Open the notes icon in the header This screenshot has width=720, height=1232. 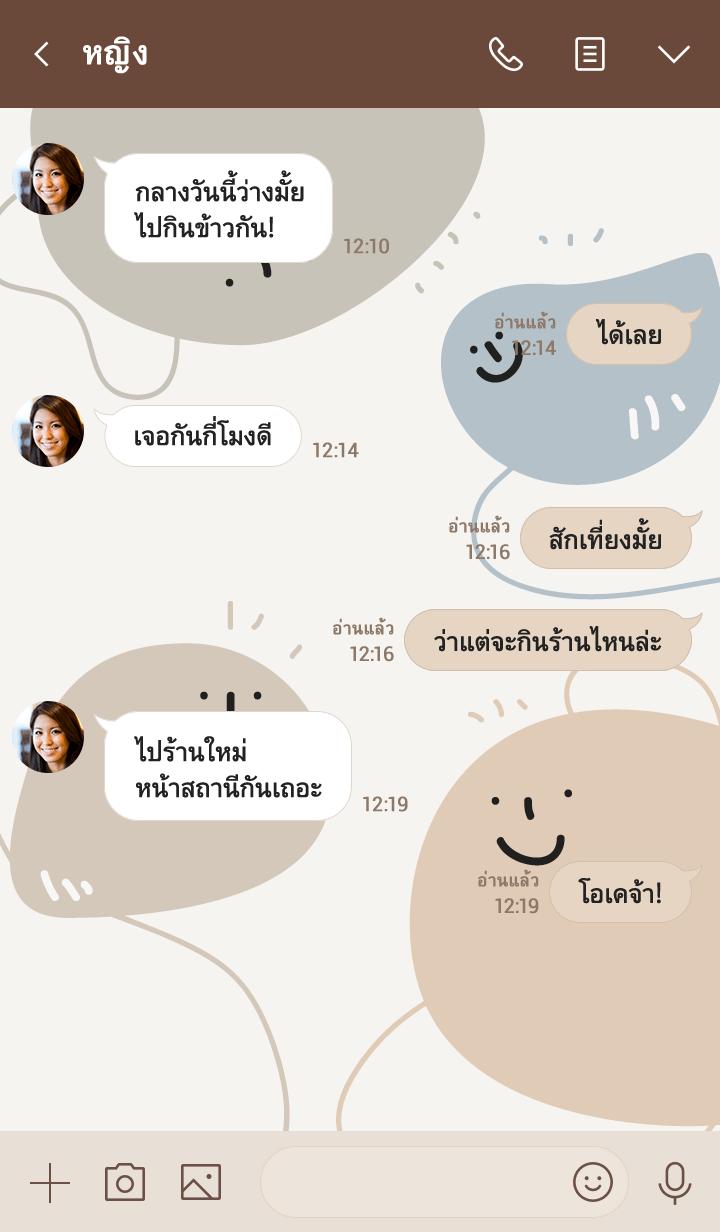coord(590,54)
